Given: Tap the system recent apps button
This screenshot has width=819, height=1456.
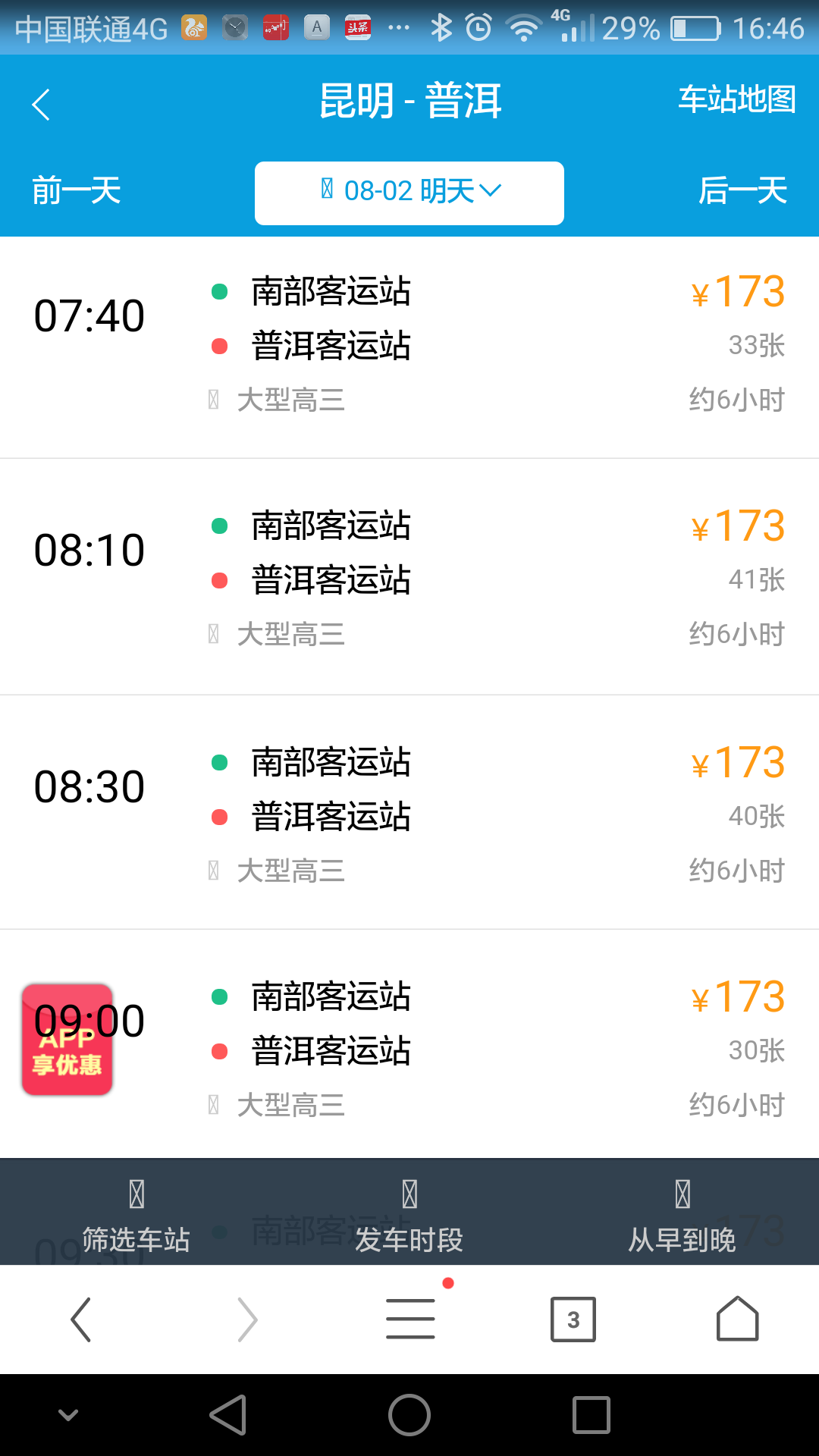Looking at the screenshot, I should 591,1415.
